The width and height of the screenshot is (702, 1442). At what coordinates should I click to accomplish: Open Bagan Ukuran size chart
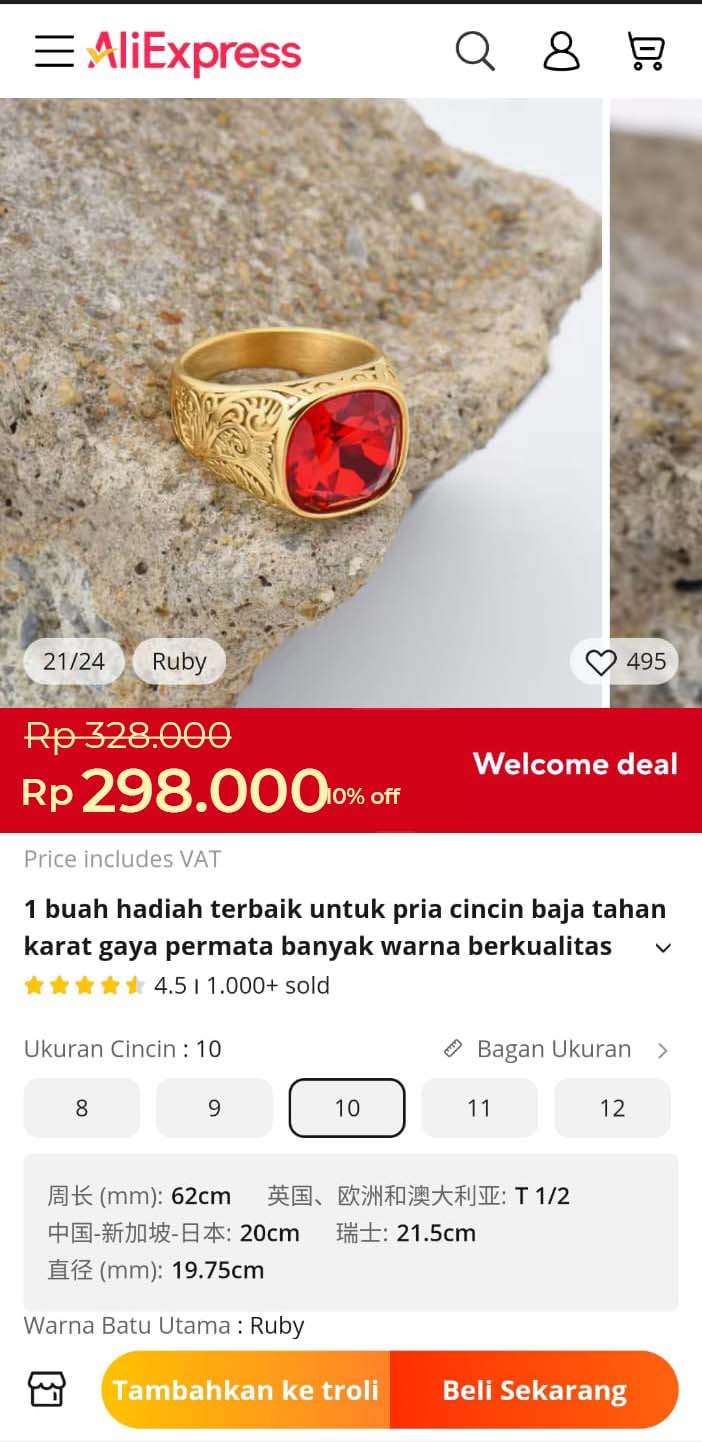tap(555, 1049)
